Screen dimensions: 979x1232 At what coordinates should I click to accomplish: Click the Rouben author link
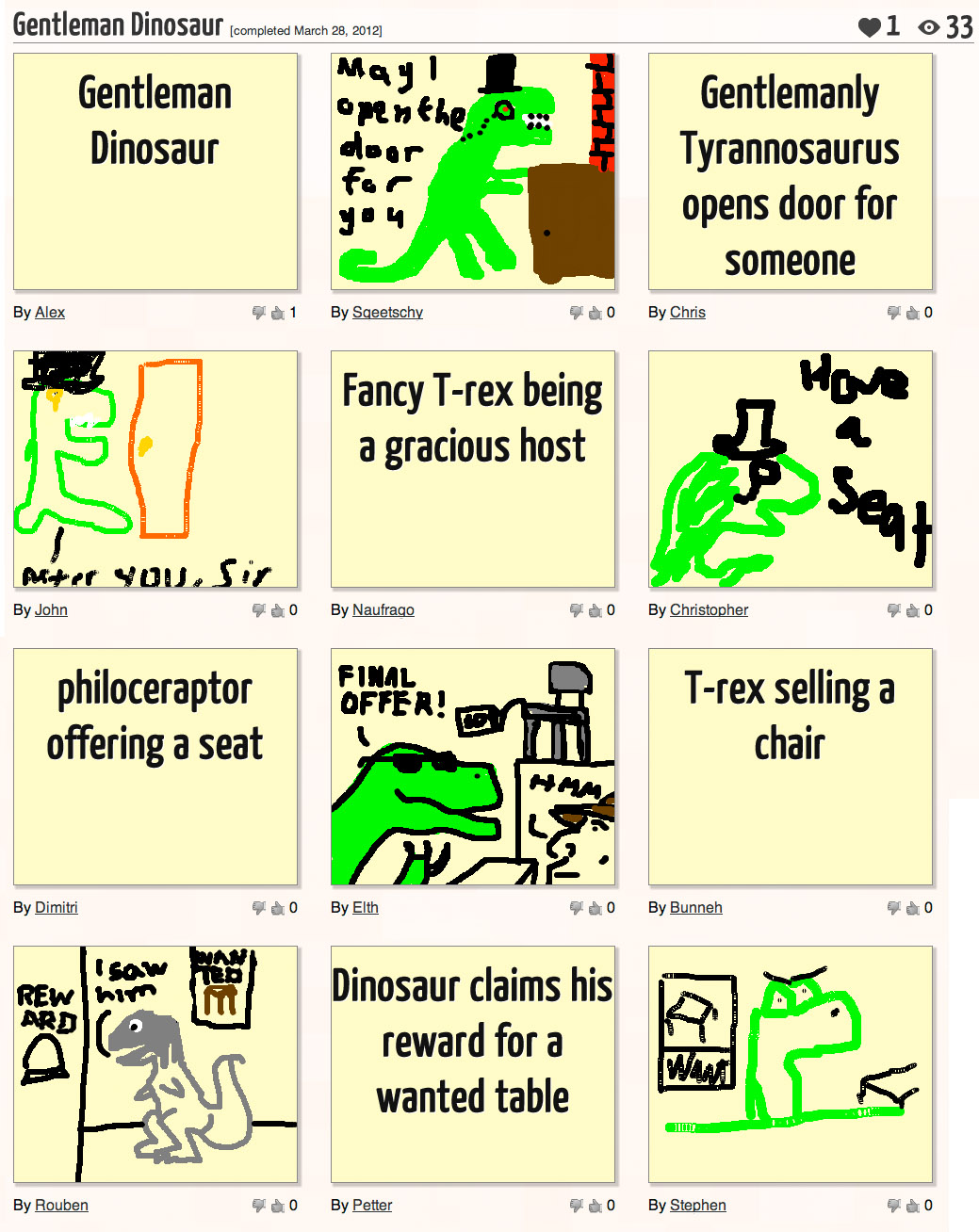tap(61, 1206)
